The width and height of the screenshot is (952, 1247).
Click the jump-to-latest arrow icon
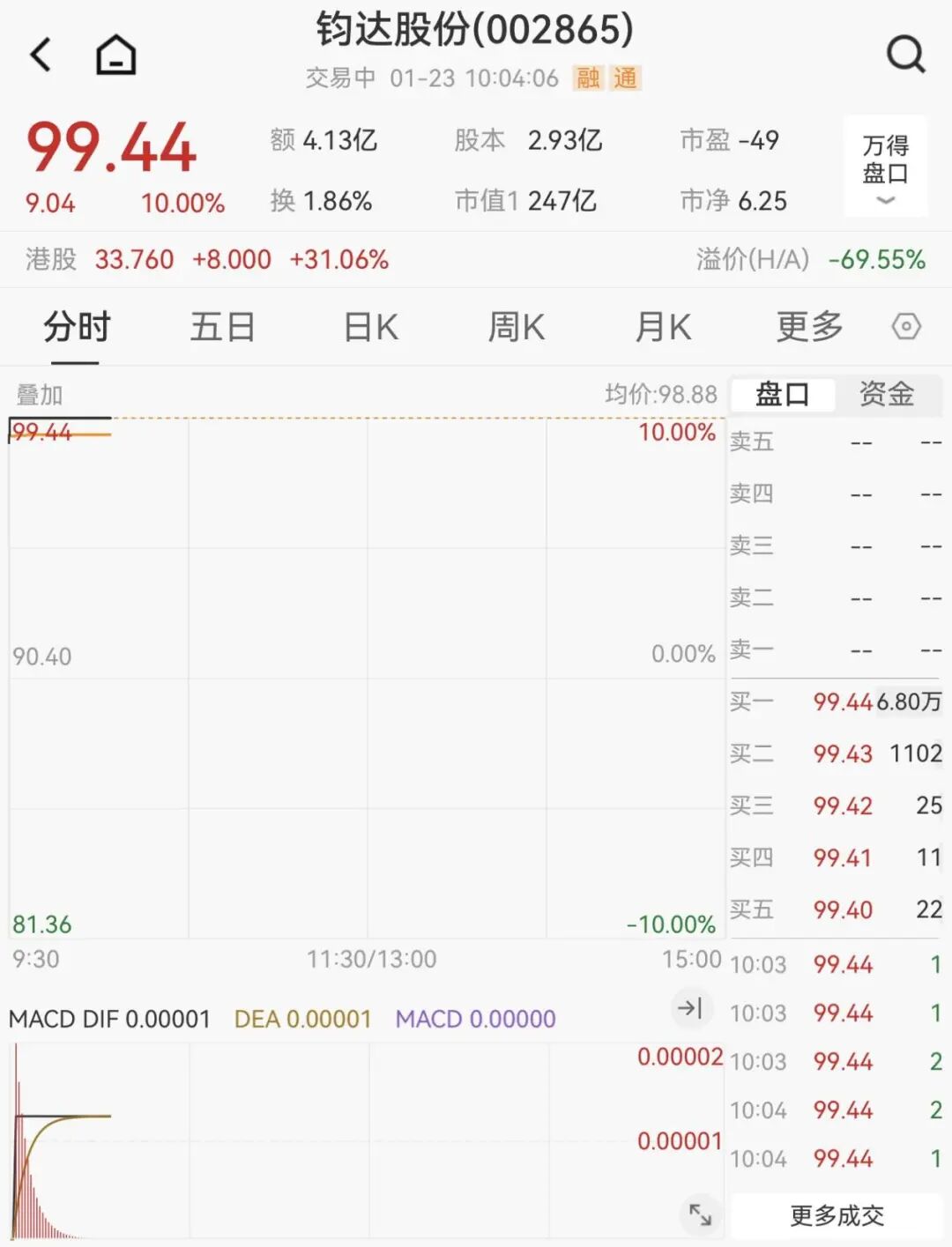[x=692, y=1008]
